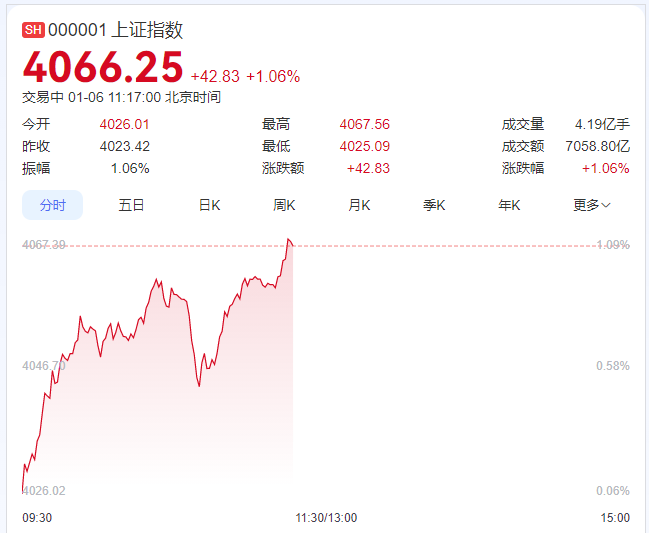649x533 pixels.
Task: View the 年K yearly candlestick chart
Action: pyautogui.click(x=509, y=205)
